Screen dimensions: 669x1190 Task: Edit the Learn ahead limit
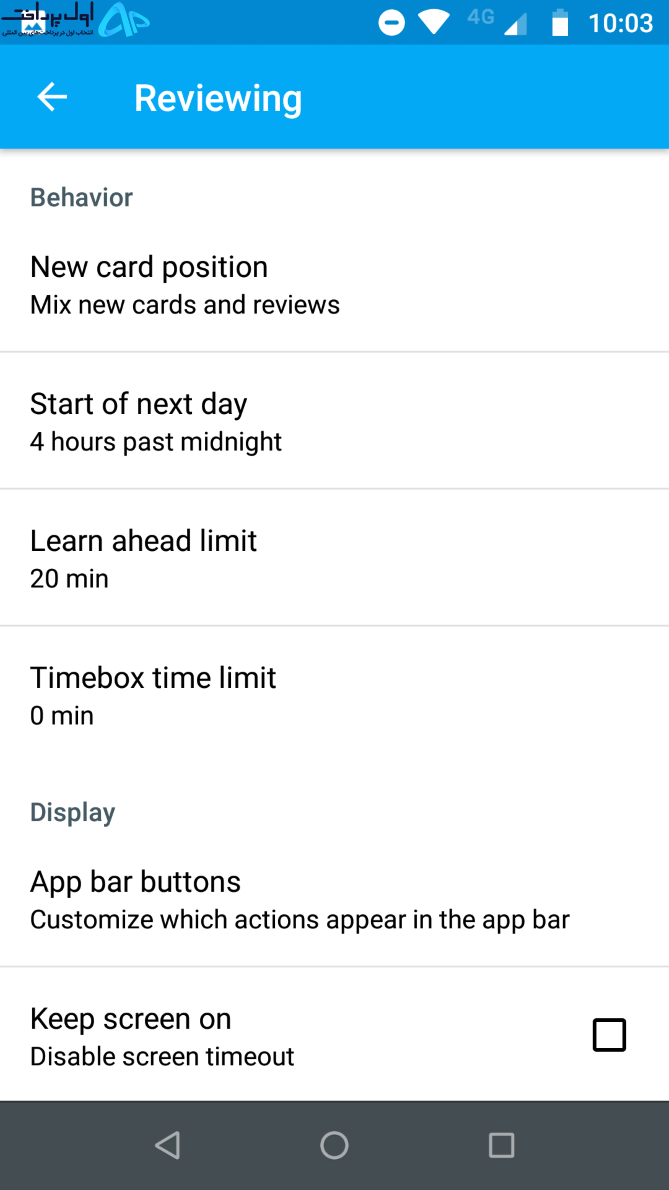(x=334, y=558)
